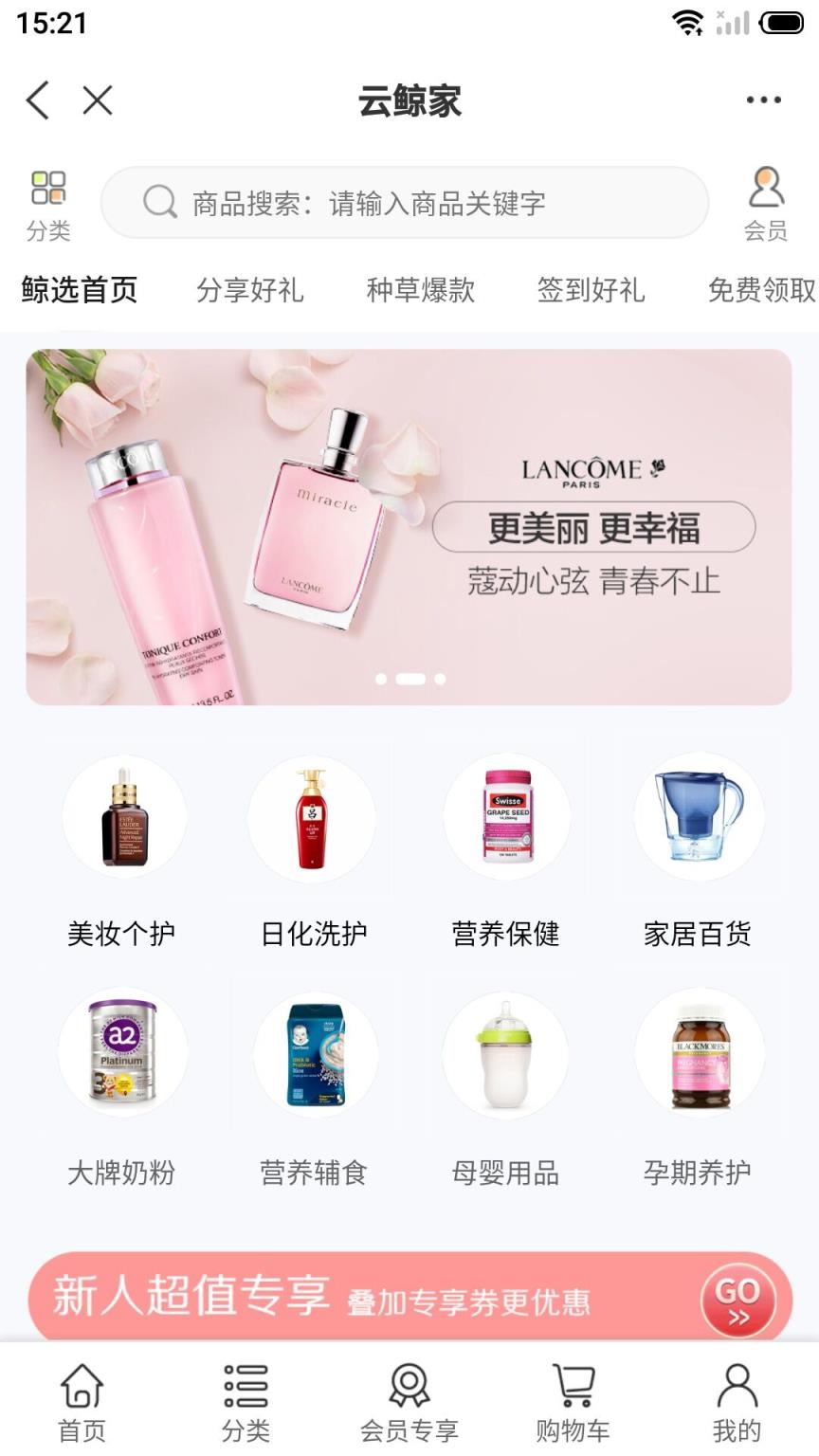Viewport: 819px width, 1456px height.
Task: Browse the 母婴用品 category
Action: (x=506, y=1085)
